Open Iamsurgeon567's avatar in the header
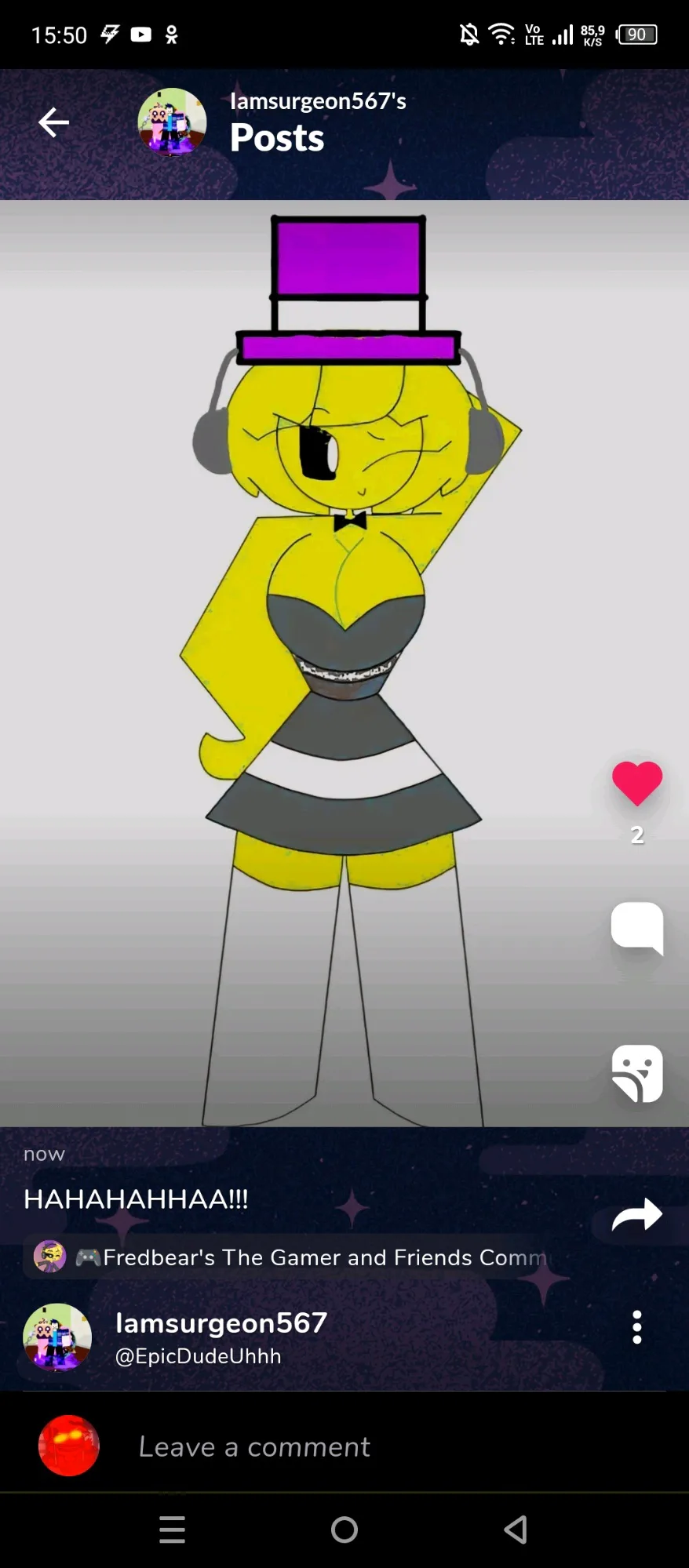This screenshot has width=689, height=1568. 172,122
